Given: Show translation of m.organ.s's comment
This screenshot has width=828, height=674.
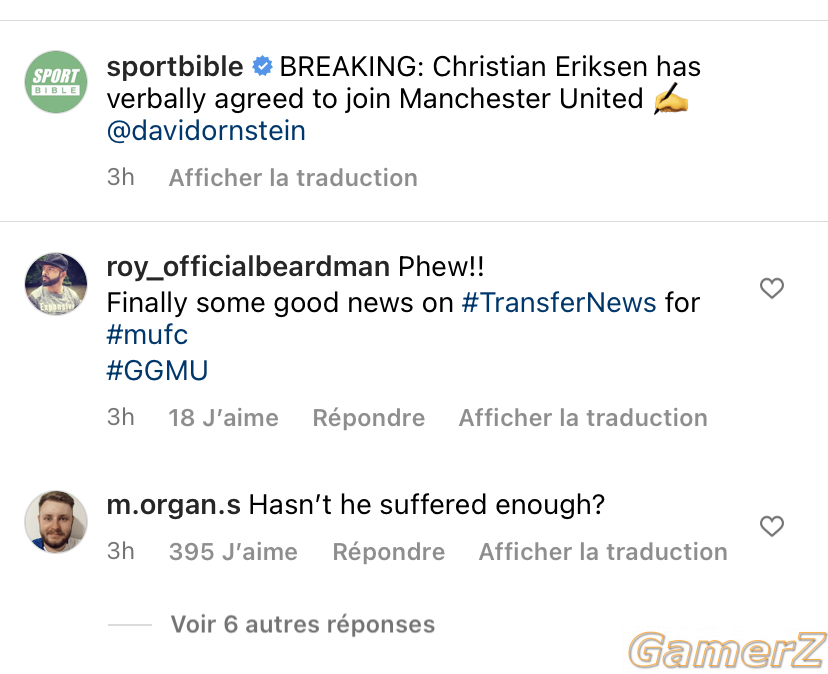Looking at the screenshot, I should pos(602,551).
